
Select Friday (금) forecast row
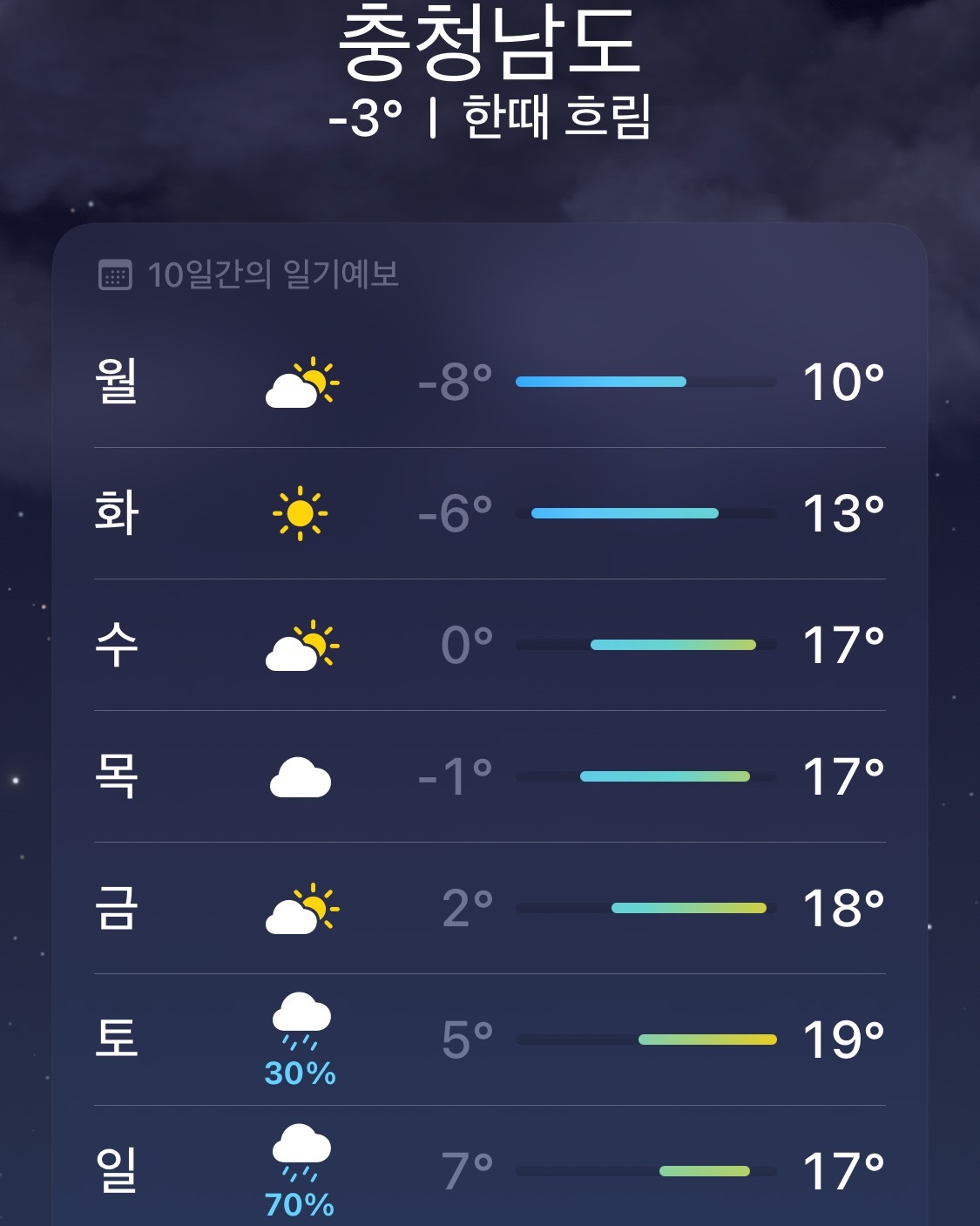point(490,908)
